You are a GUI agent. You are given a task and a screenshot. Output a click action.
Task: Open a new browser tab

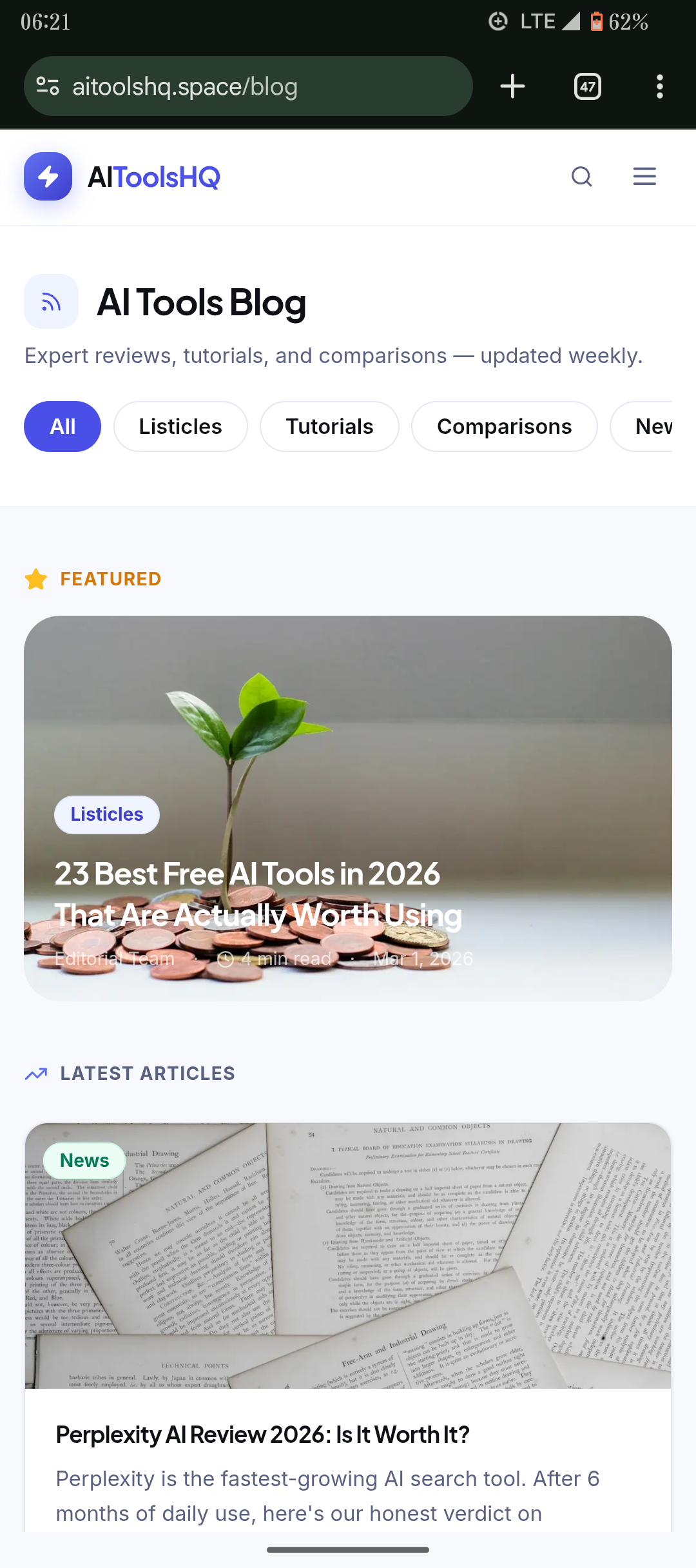(513, 86)
